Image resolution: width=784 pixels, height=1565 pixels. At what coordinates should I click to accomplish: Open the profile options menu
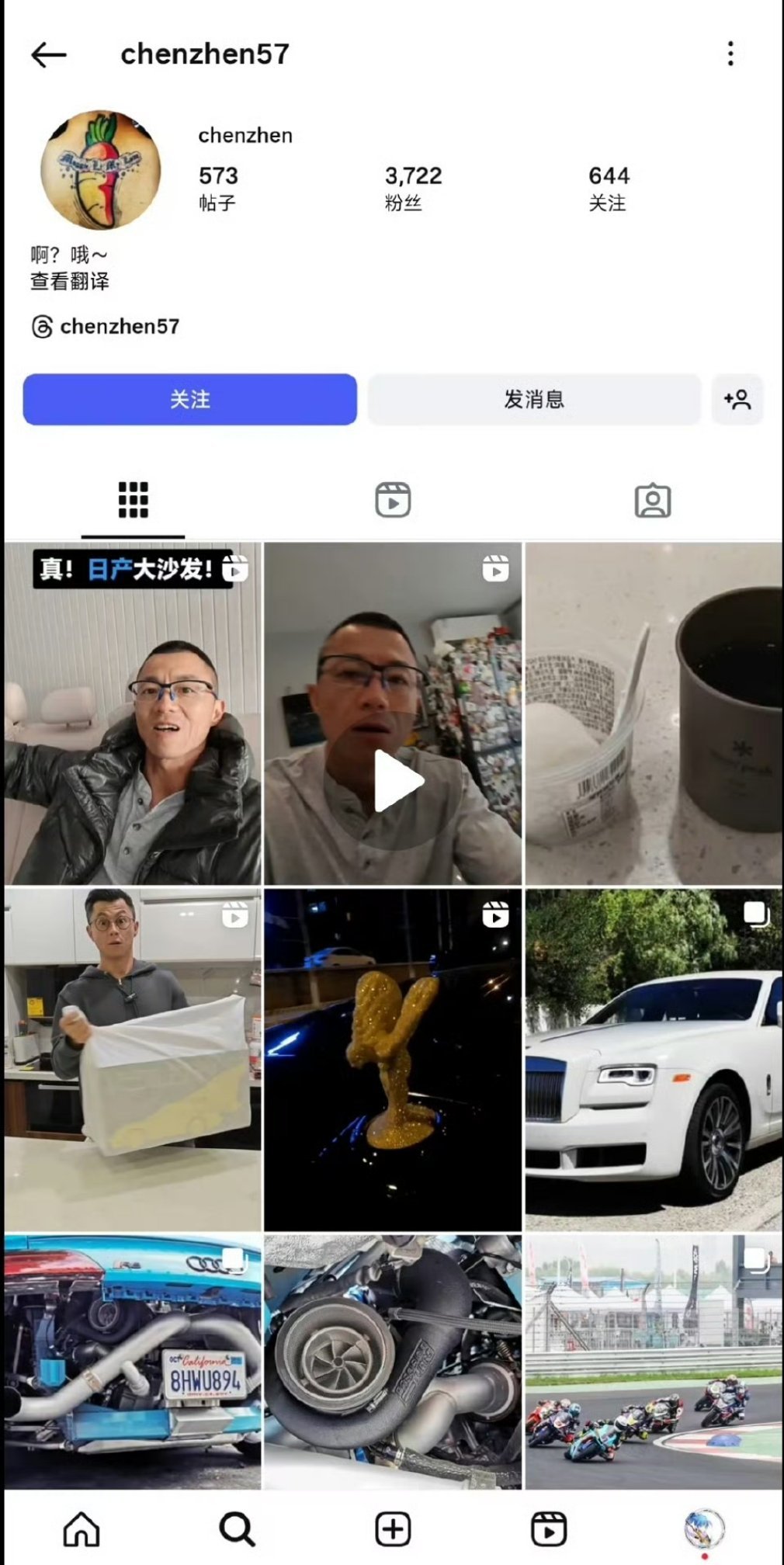coord(730,53)
